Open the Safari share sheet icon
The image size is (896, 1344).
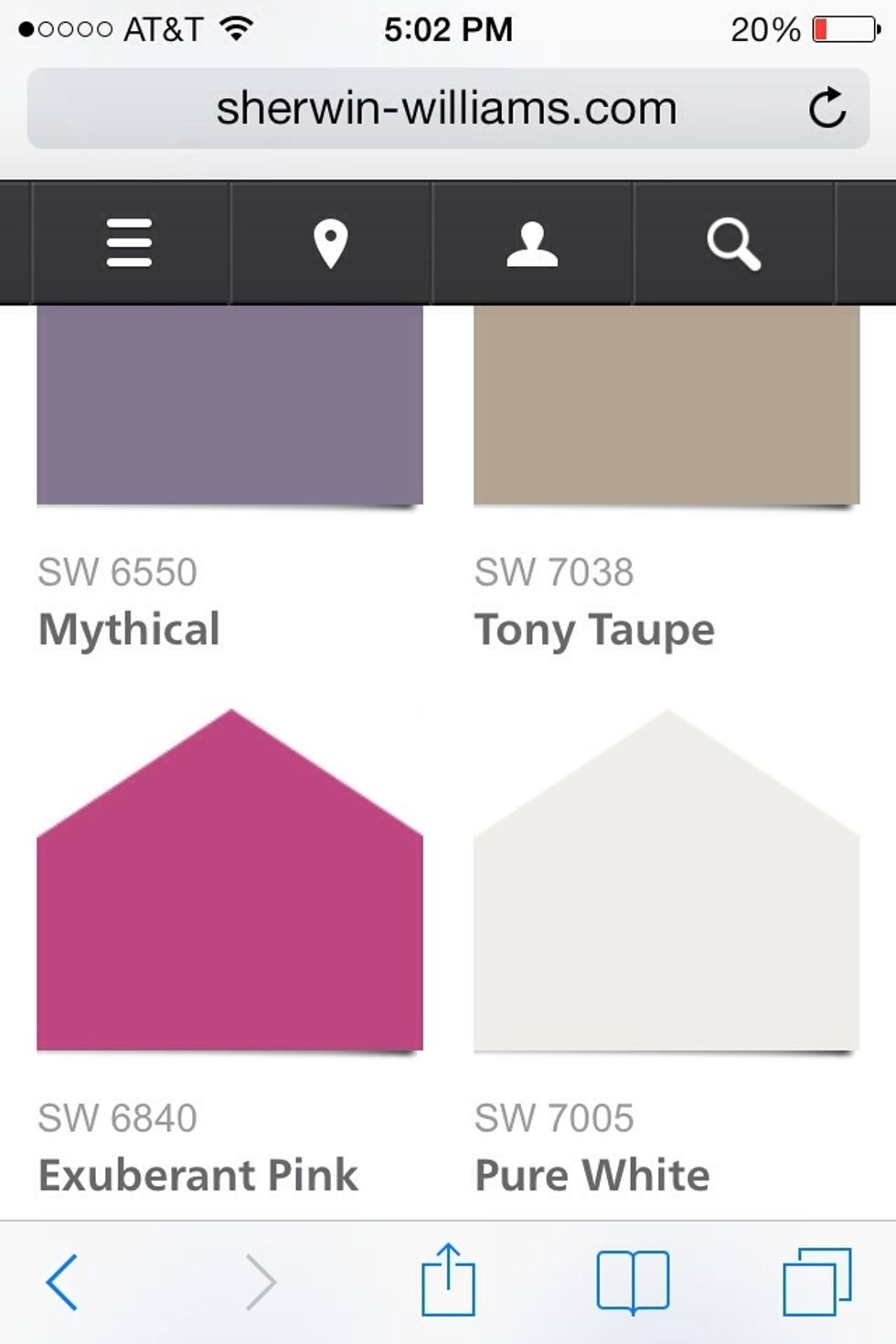tap(447, 1284)
